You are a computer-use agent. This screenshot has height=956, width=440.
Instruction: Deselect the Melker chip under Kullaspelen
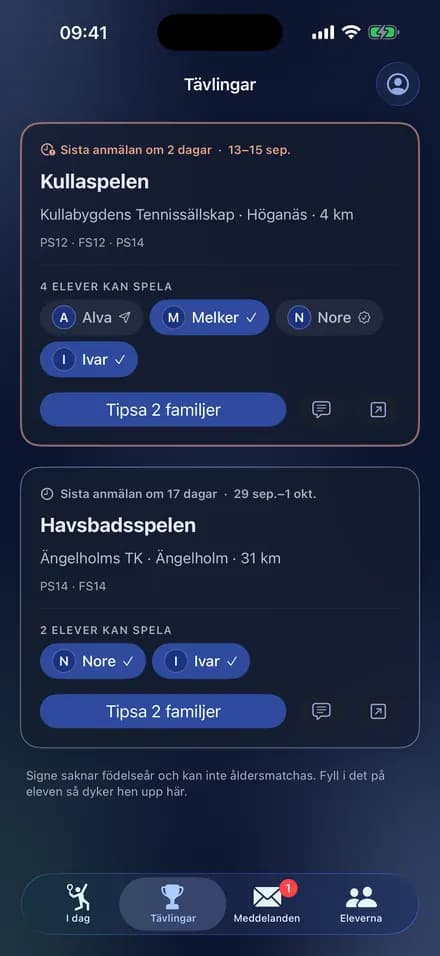[x=210, y=317]
